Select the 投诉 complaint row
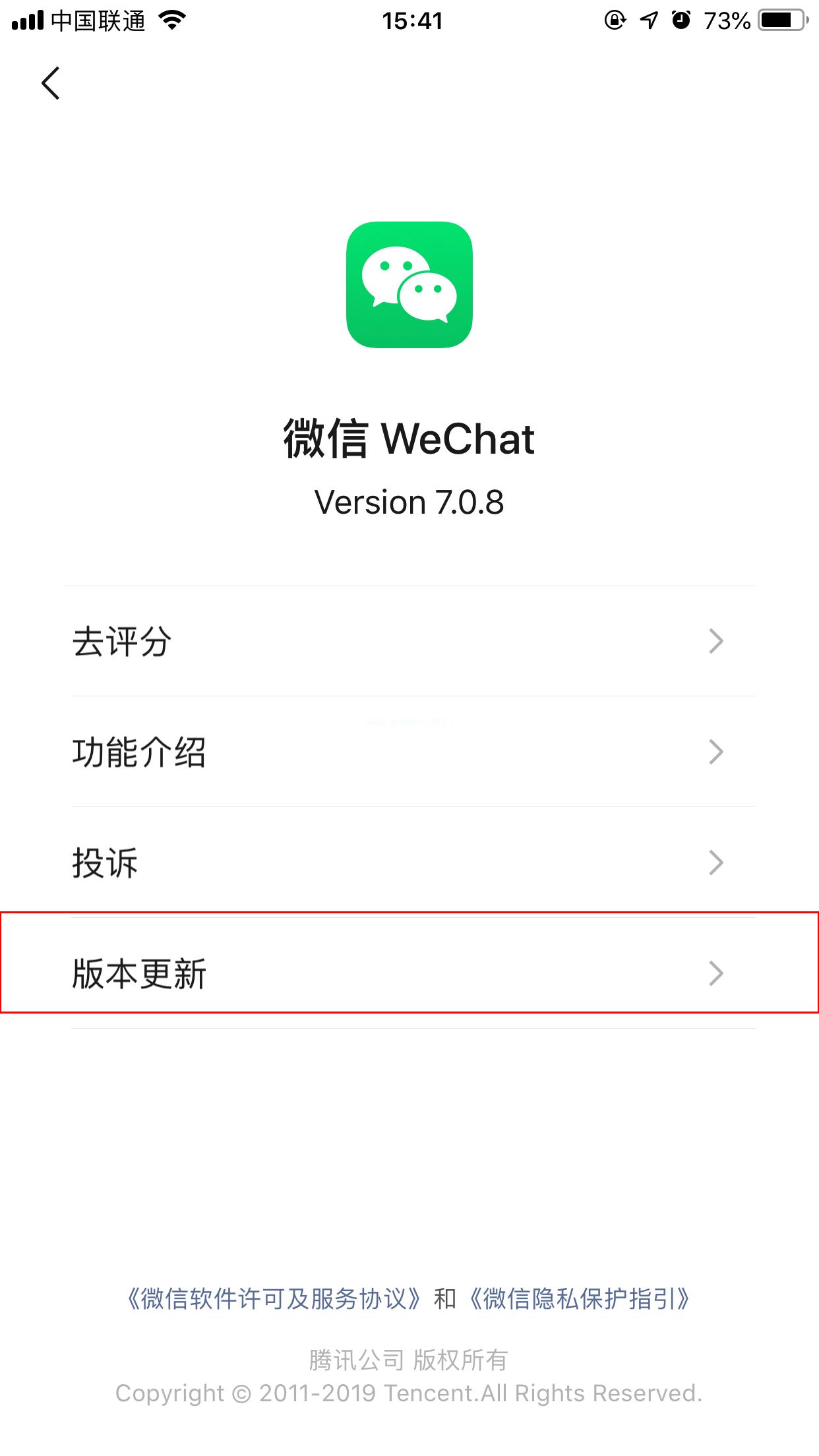Image resolution: width=819 pixels, height=1456 pixels. click(x=396, y=862)
